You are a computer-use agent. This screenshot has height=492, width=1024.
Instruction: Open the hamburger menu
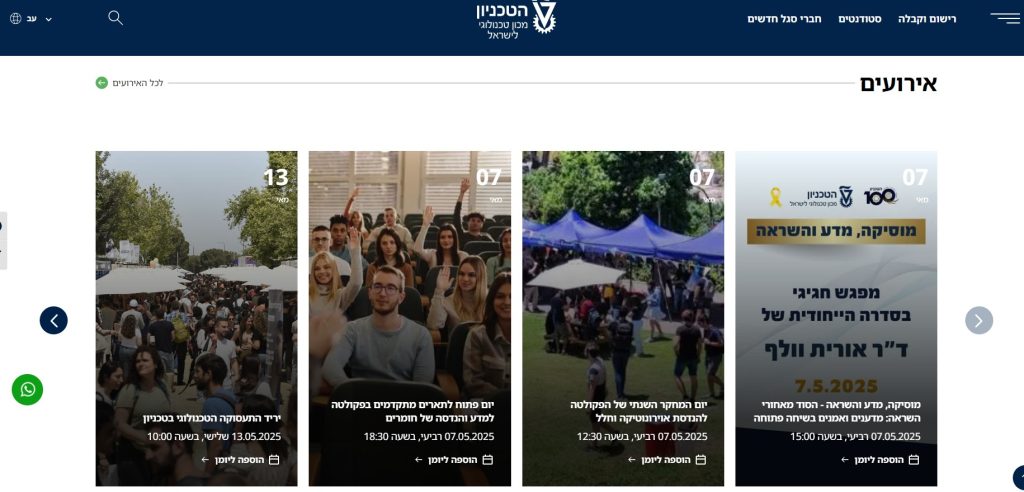click(x=1004, y=18)
